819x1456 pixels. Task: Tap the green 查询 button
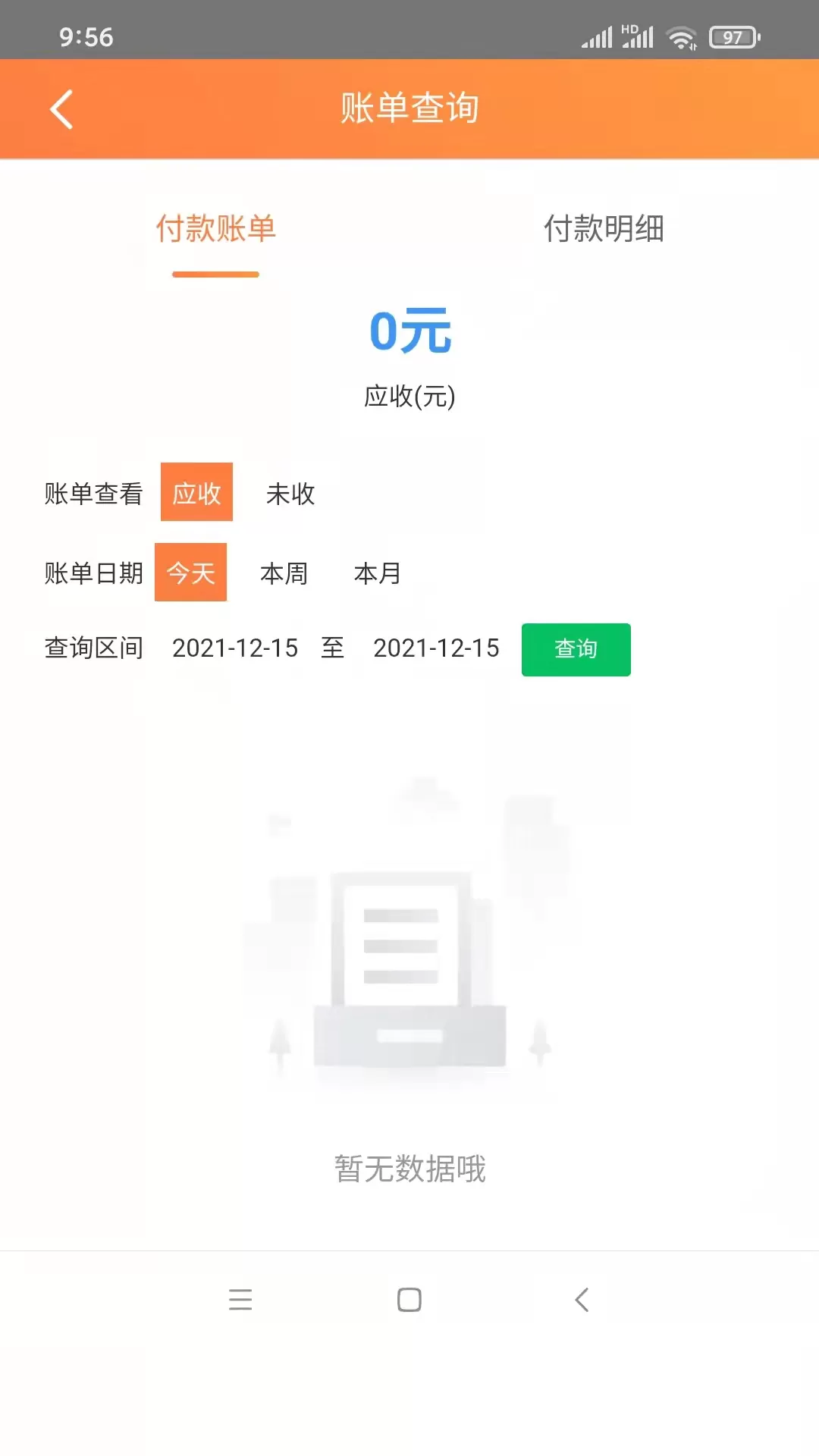coord(576,650)
